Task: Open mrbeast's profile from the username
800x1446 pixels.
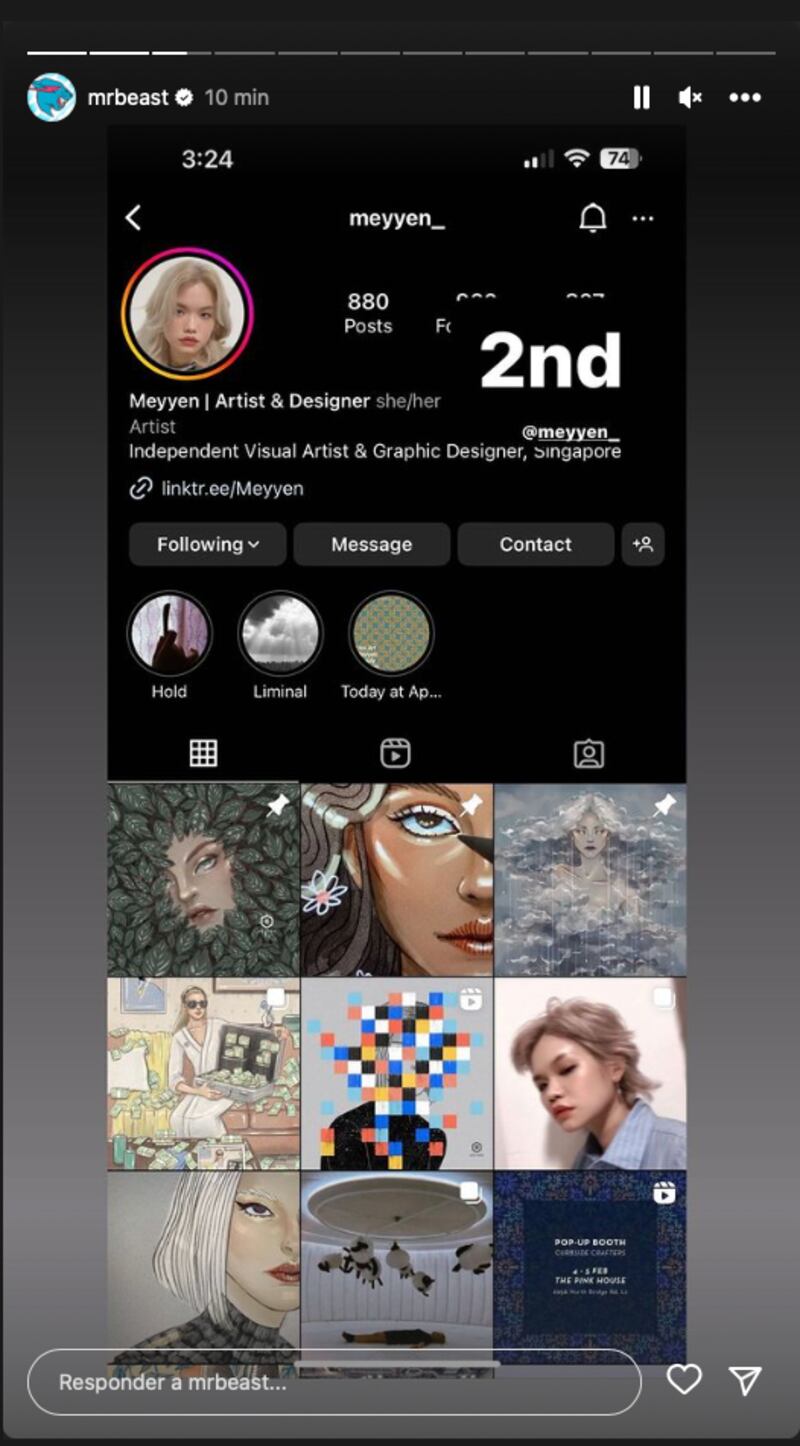Action: [x=128, y=97]
